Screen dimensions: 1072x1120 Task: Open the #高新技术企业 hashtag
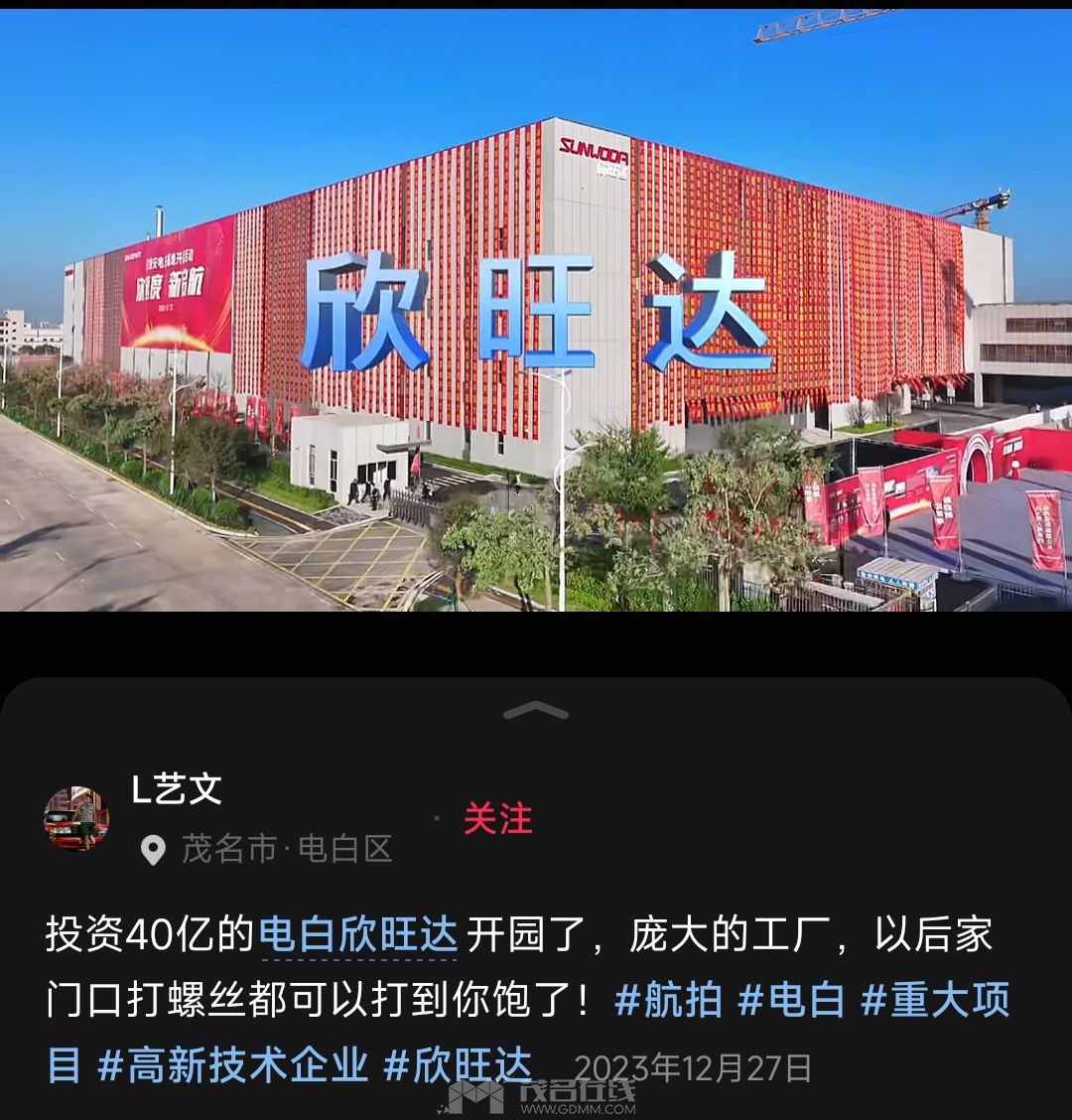(x=233, y=1065)
